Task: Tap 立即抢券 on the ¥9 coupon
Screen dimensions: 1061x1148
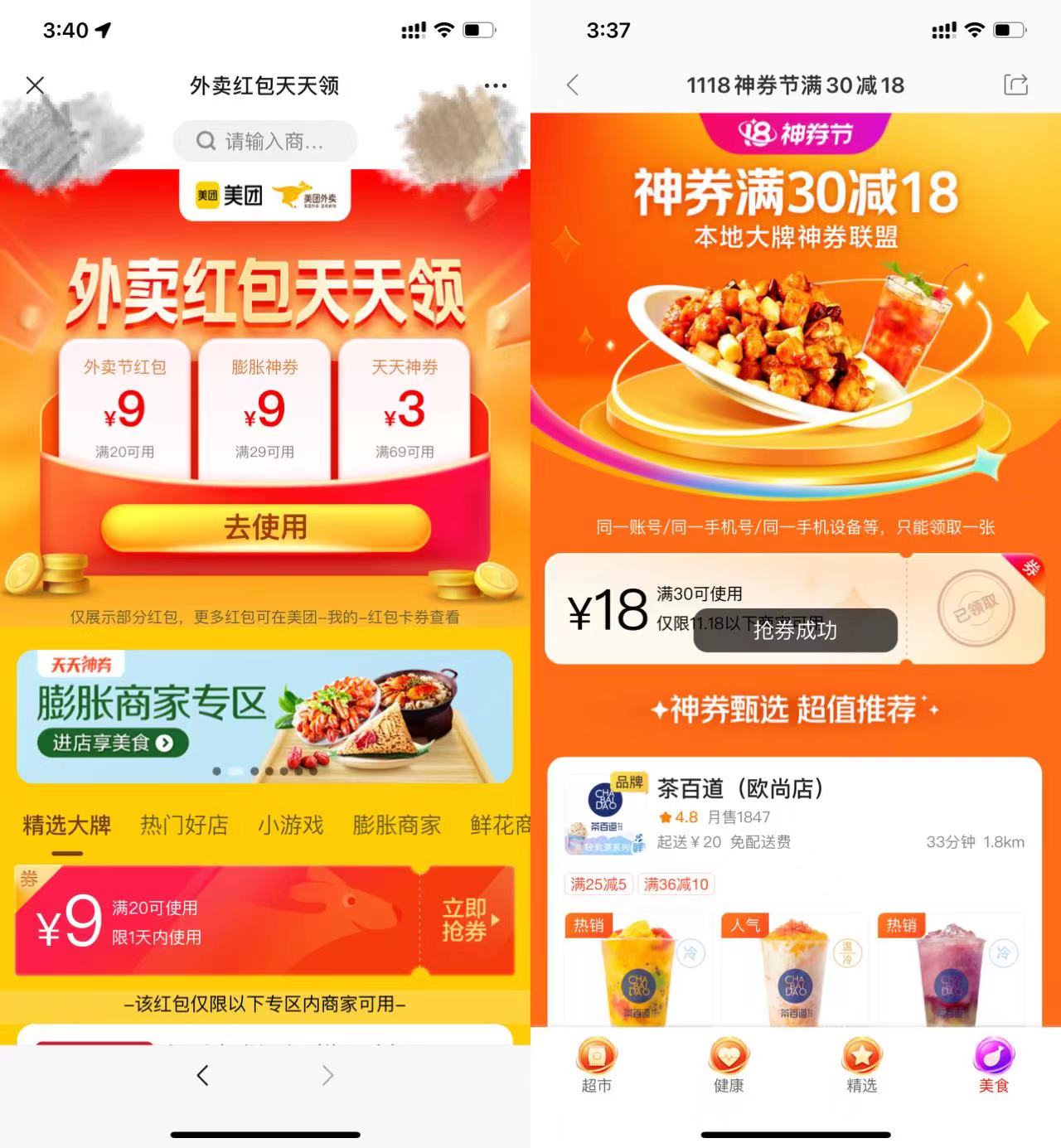Action: point(466,920)
